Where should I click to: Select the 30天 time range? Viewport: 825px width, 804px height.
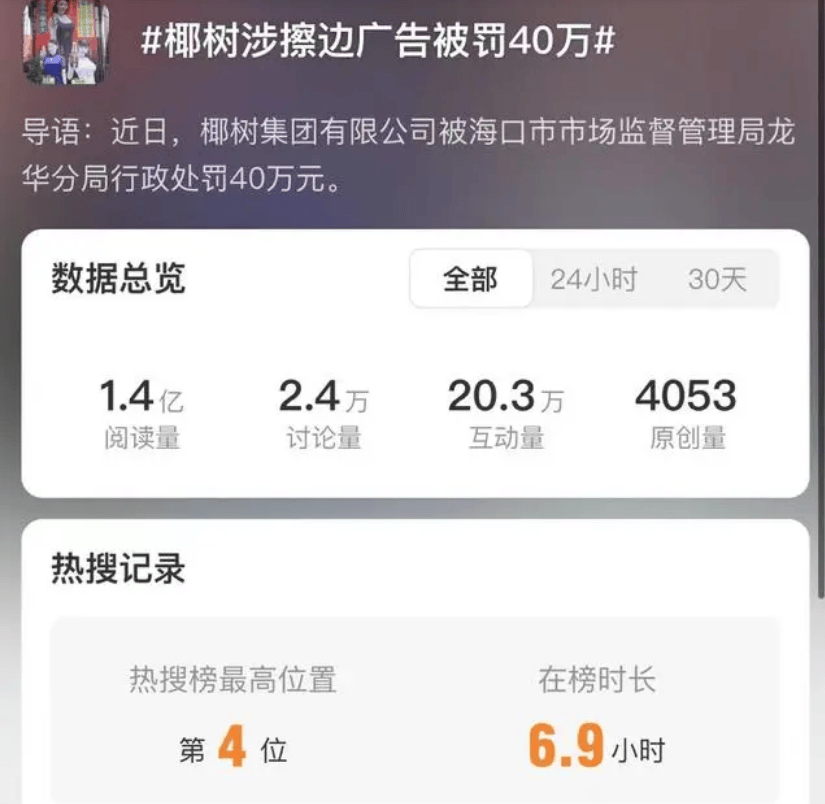[x=717, y=280]
